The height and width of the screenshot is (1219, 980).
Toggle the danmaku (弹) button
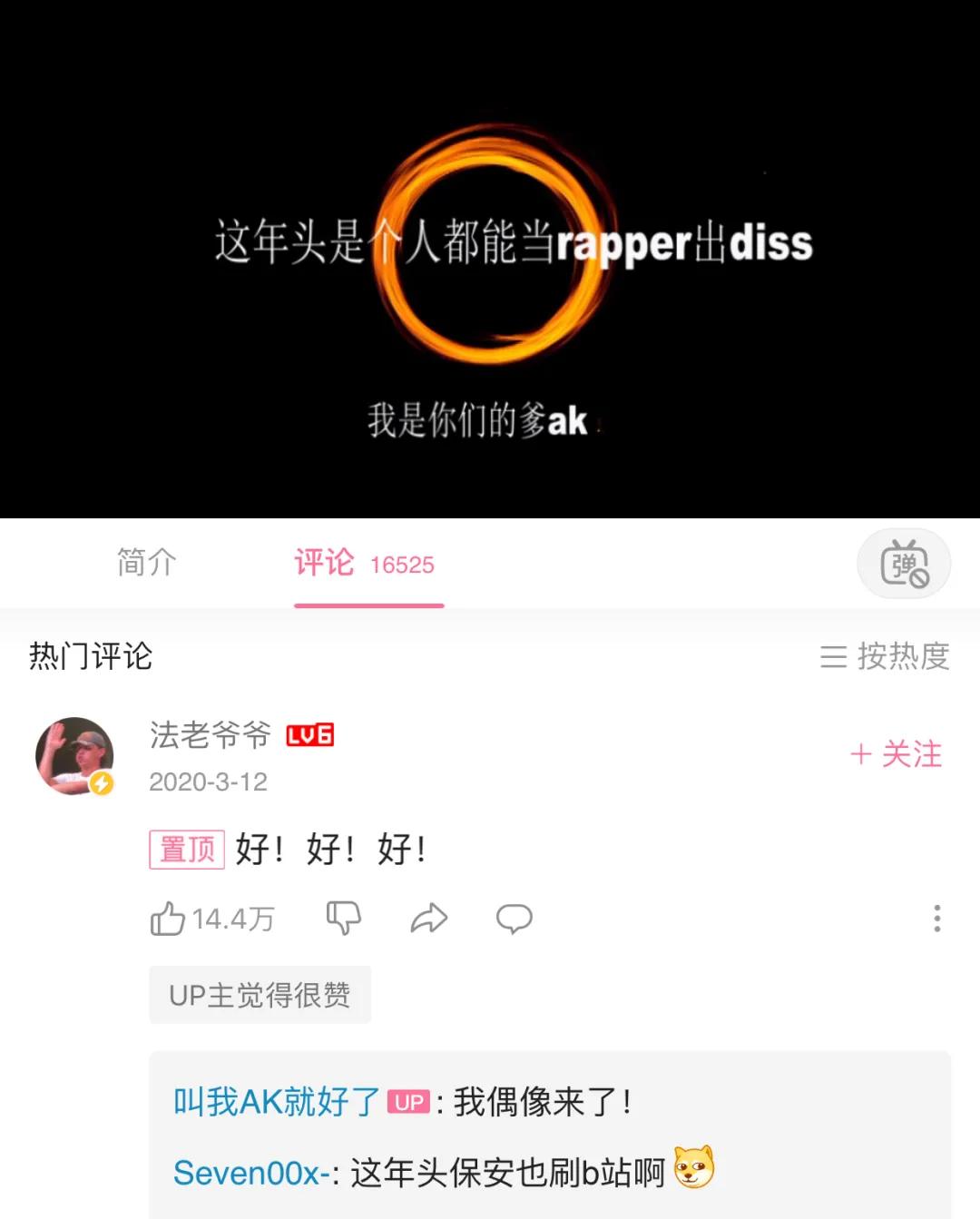[x=904, y=564]
